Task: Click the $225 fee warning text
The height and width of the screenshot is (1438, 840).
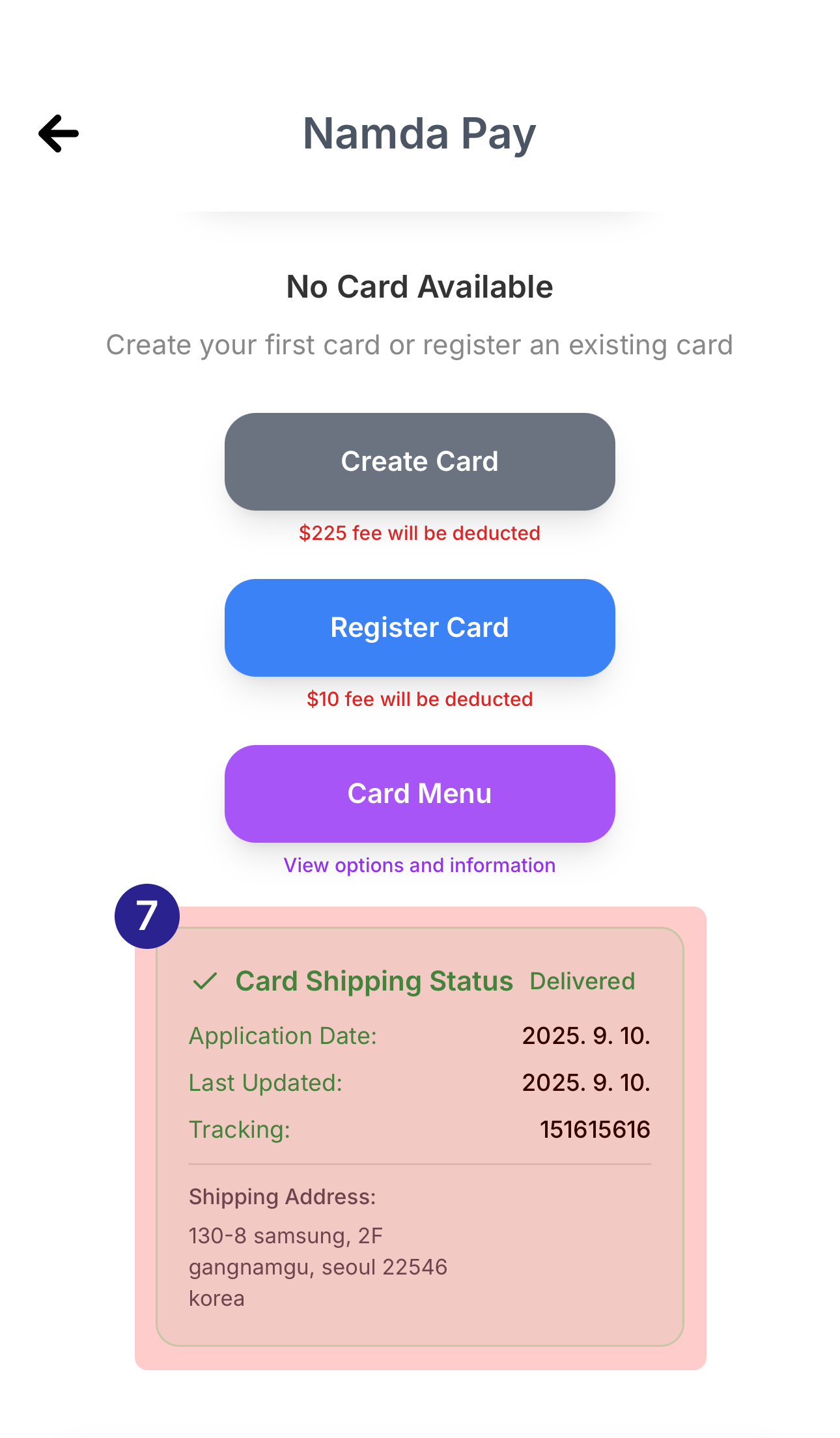Action: pos(419,533)
